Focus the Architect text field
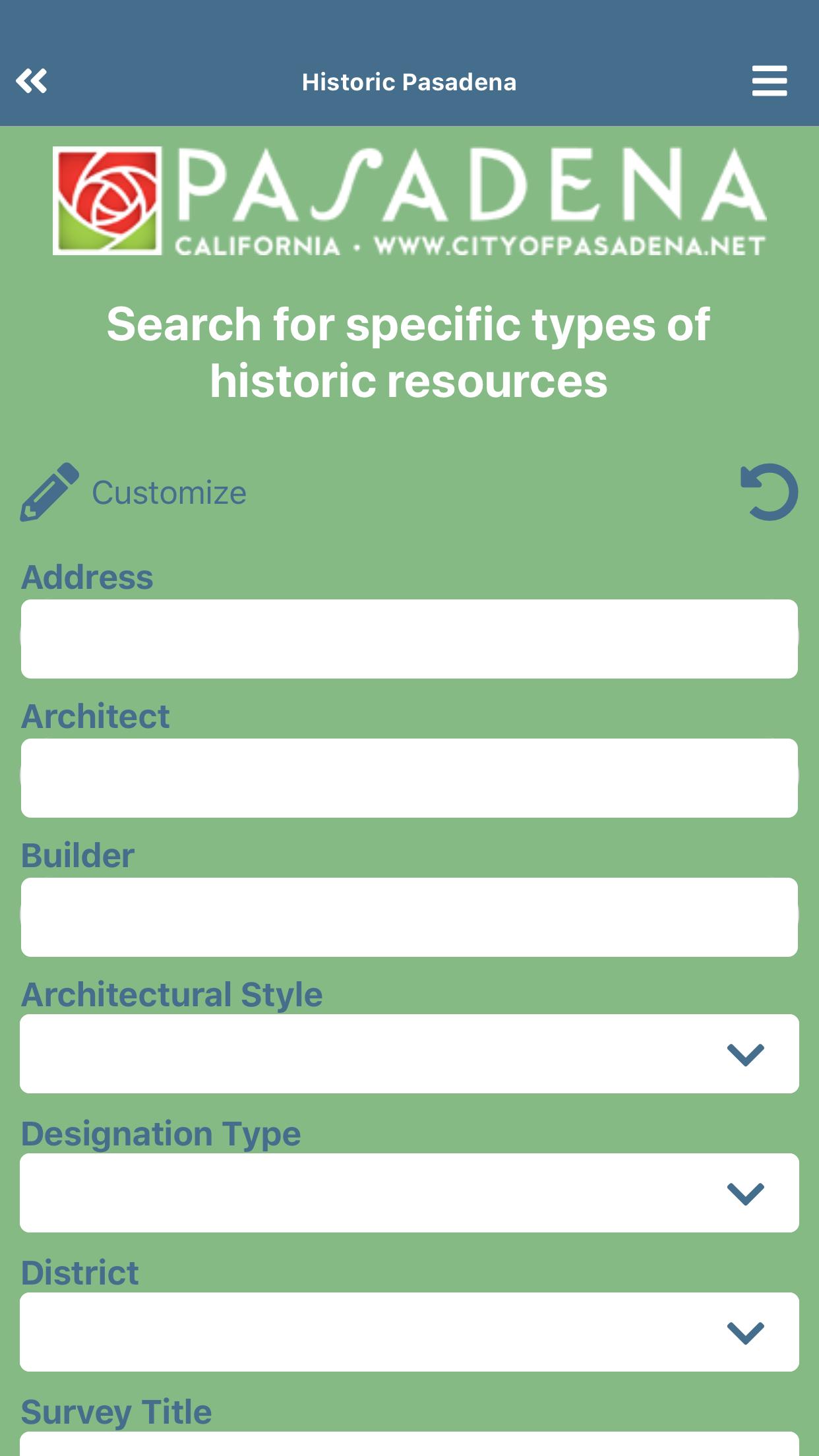Viewport: 819px width, 1456px height. (x=409, y=777)
